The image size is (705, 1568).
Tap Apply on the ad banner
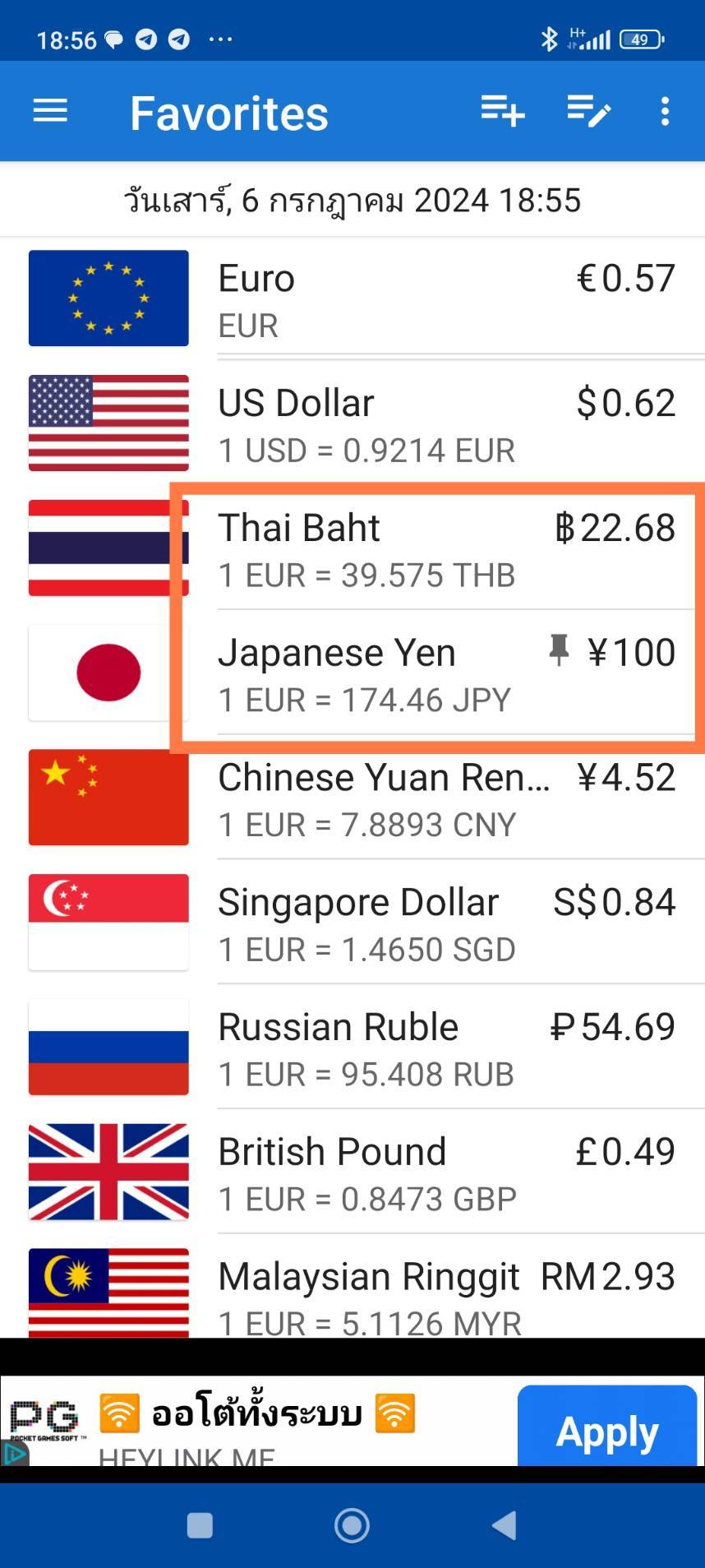(x=606, y=1432)
